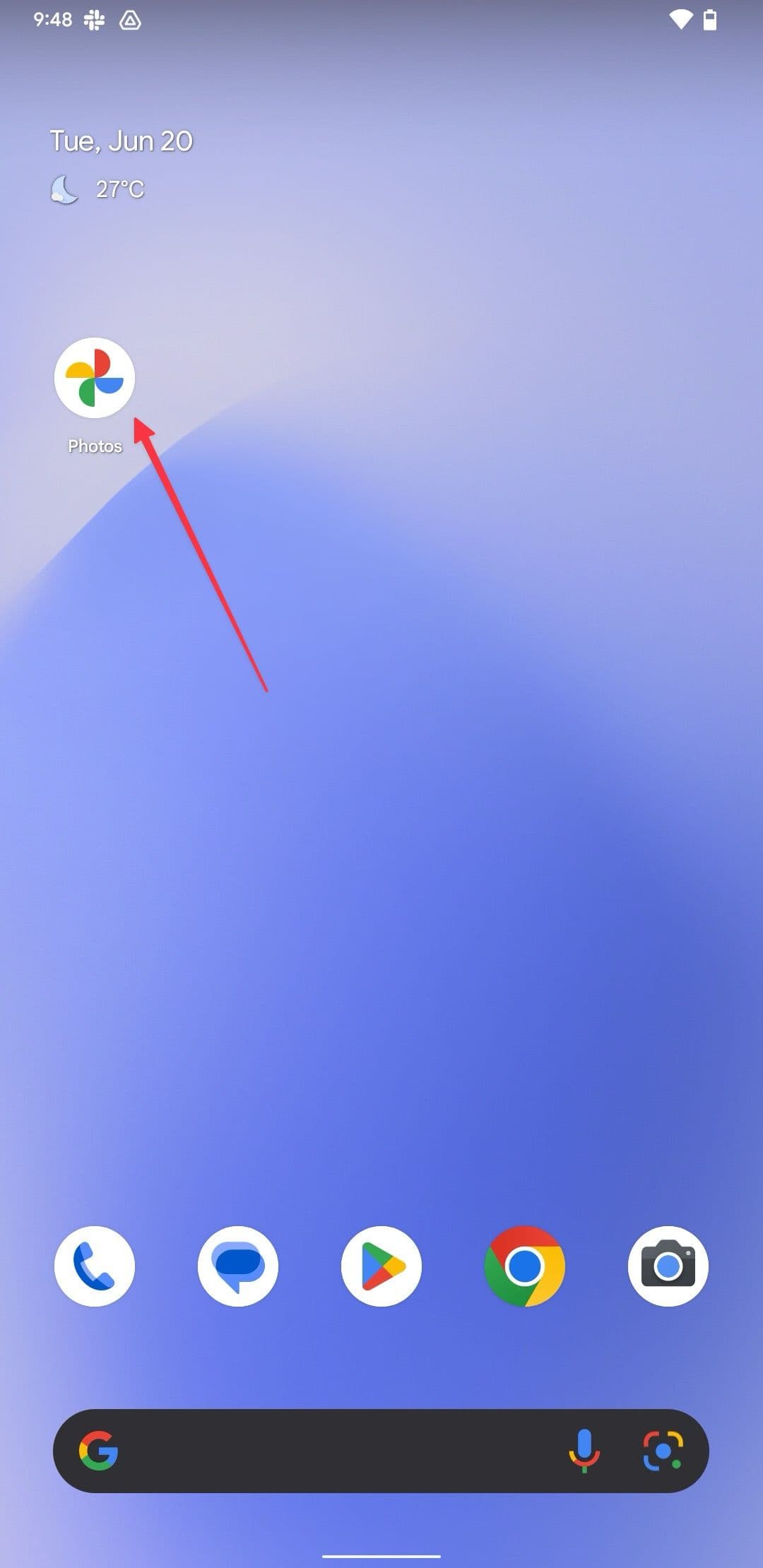Open the Messages app
The width and height of the screenshot is (763, 1568).
pos(237,1266)
